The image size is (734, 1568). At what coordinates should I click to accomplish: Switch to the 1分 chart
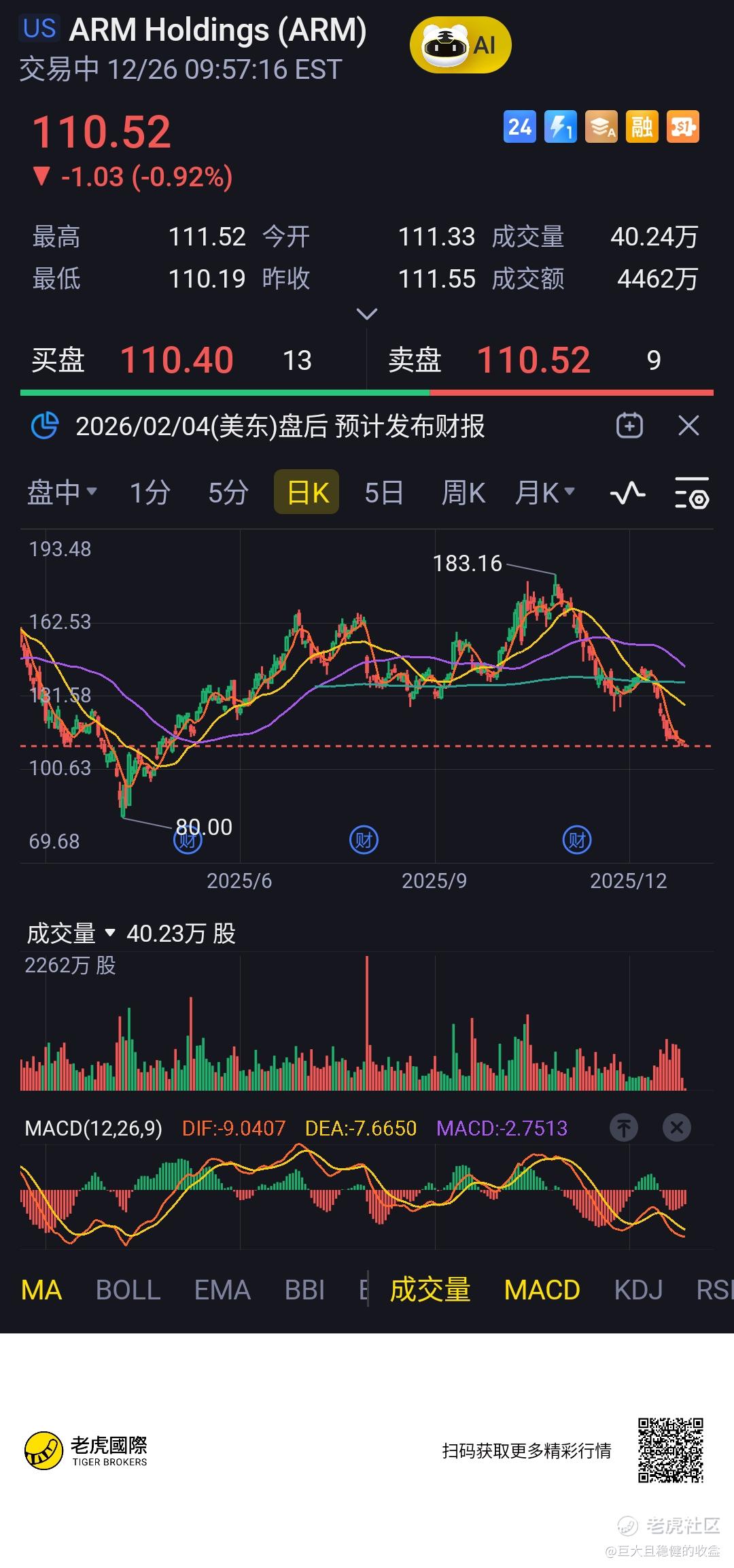150,492
